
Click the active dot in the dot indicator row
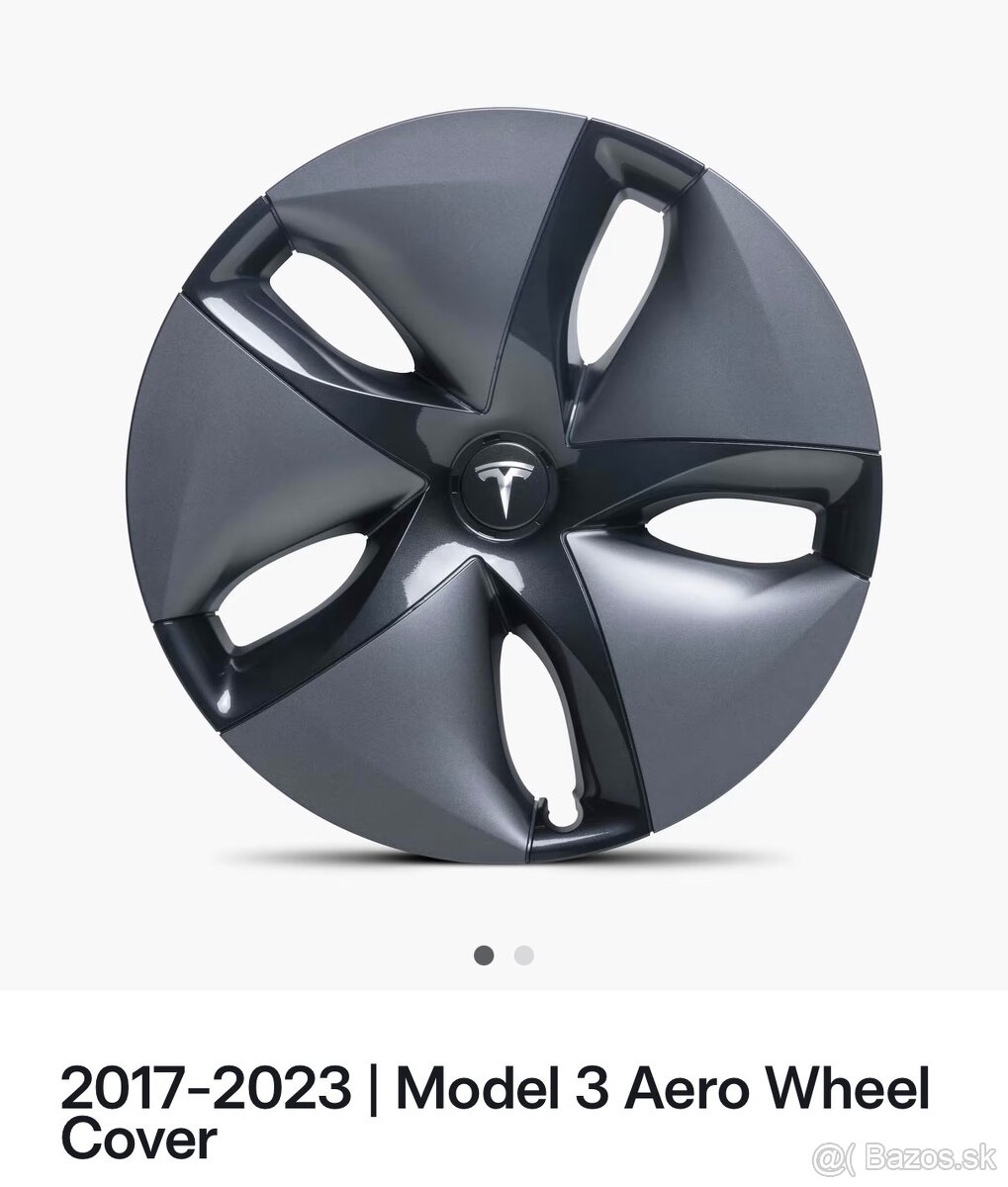pos(484,953)
